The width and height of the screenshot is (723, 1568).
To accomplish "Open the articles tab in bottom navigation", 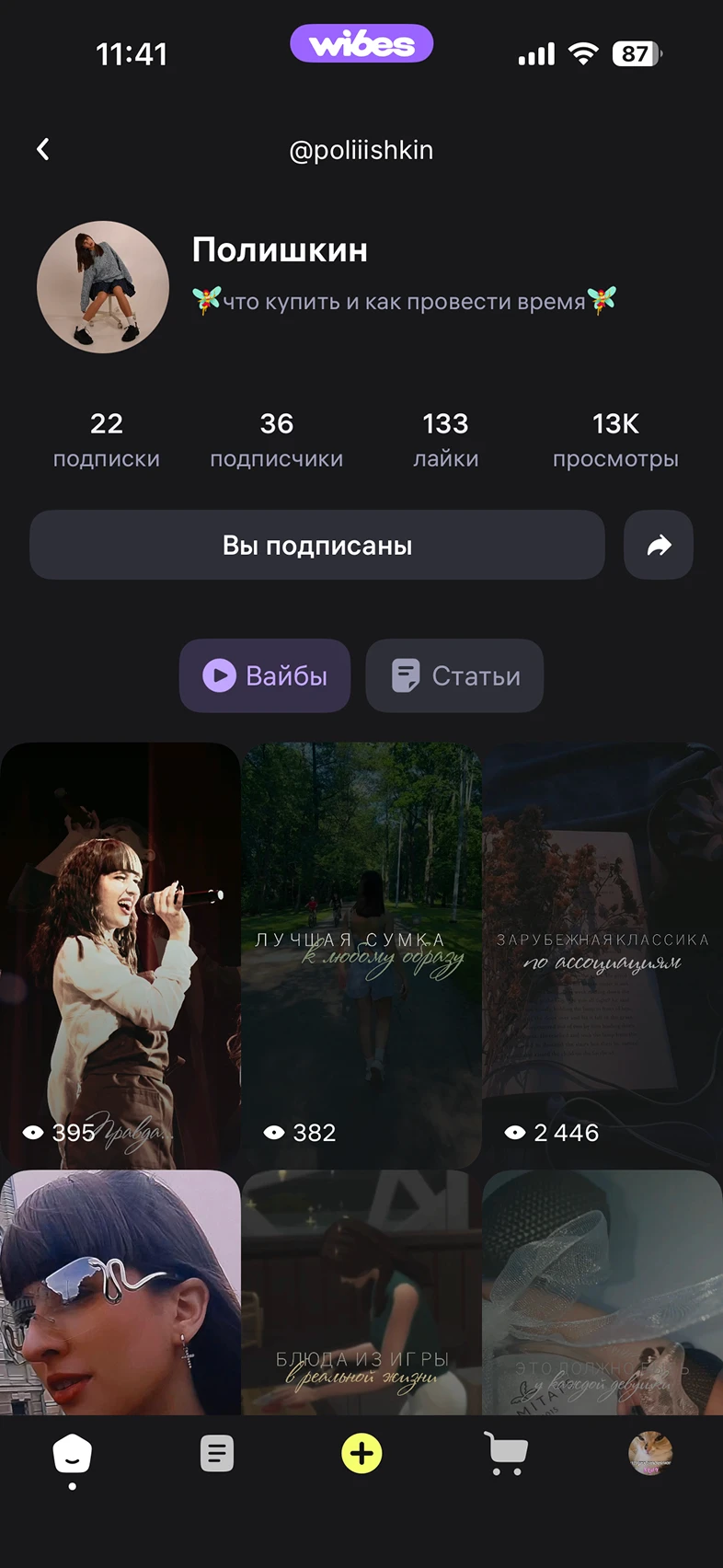I will click(x=217, y=1454).
